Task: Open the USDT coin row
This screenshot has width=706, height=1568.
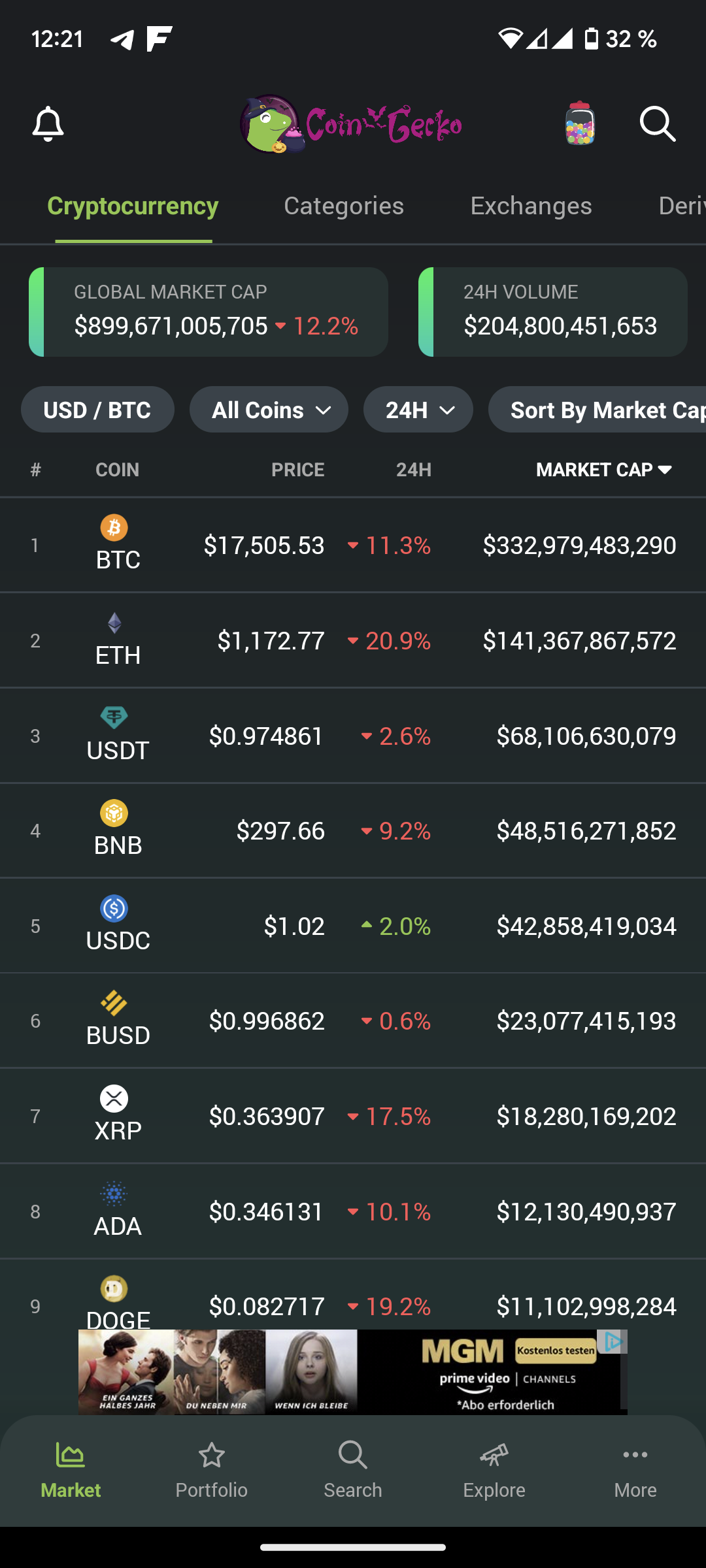Action: point(353,736)
